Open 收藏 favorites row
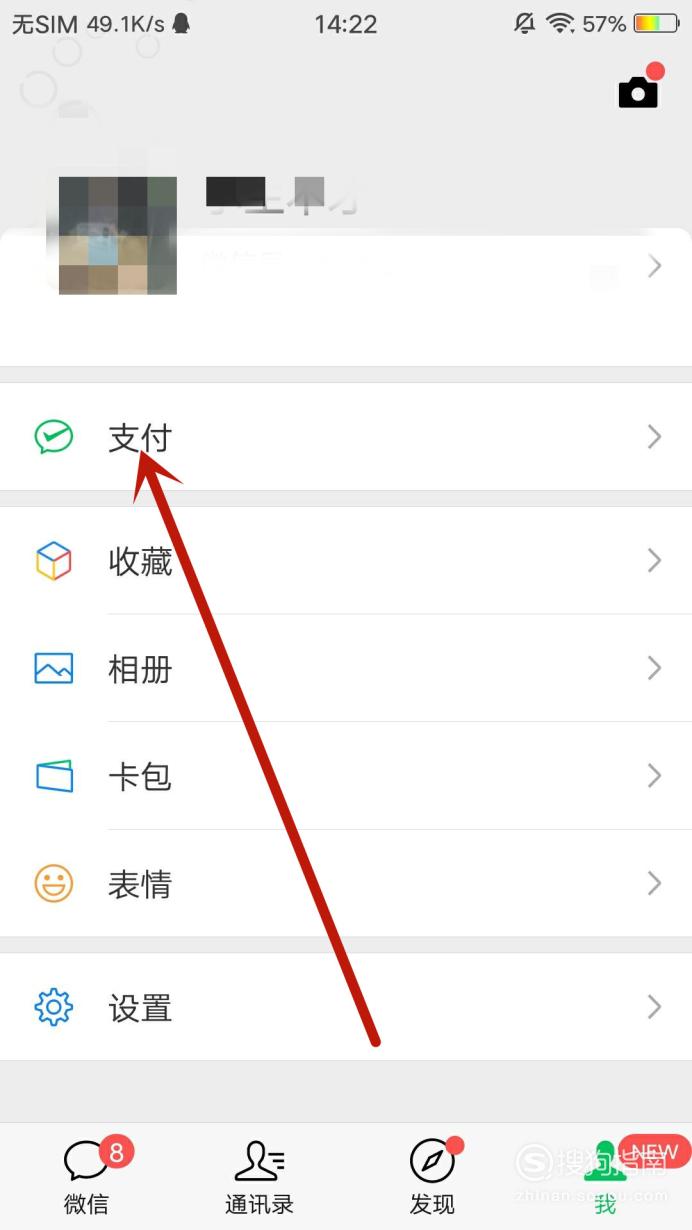Viewport: 692px width, 1230px height. click(346, 561)
